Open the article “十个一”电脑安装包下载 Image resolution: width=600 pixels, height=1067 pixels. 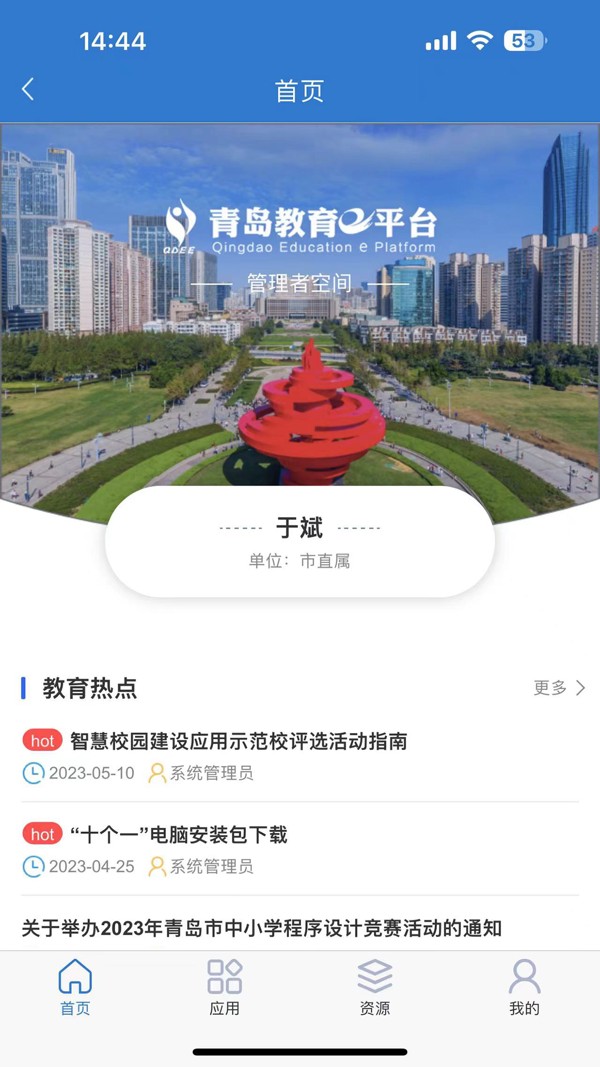tap(178, 834)
